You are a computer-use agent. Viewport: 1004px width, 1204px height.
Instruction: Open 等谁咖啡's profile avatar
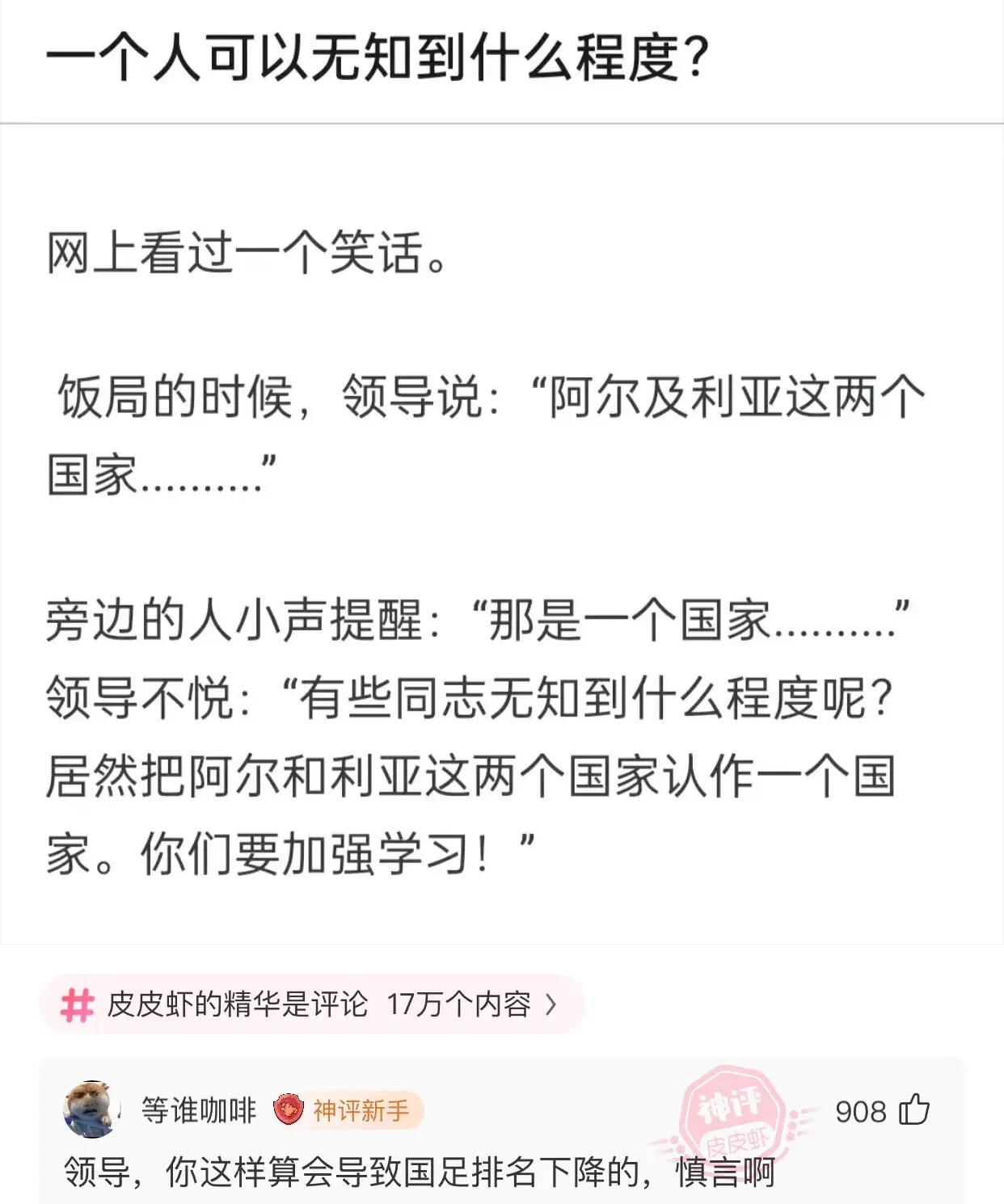[x=91, y=1109]
